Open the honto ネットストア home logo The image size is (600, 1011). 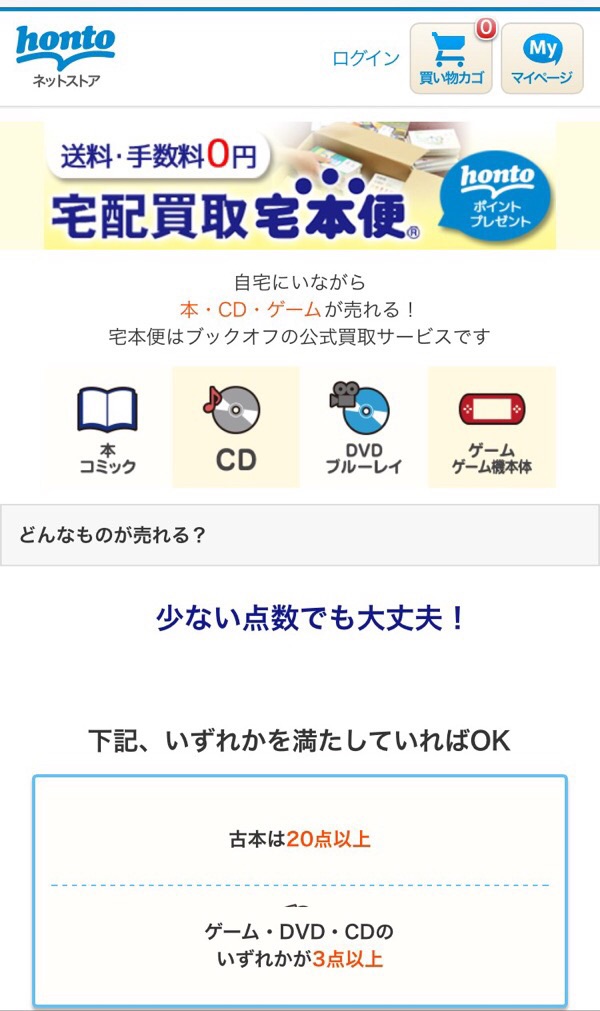point(65,56)
